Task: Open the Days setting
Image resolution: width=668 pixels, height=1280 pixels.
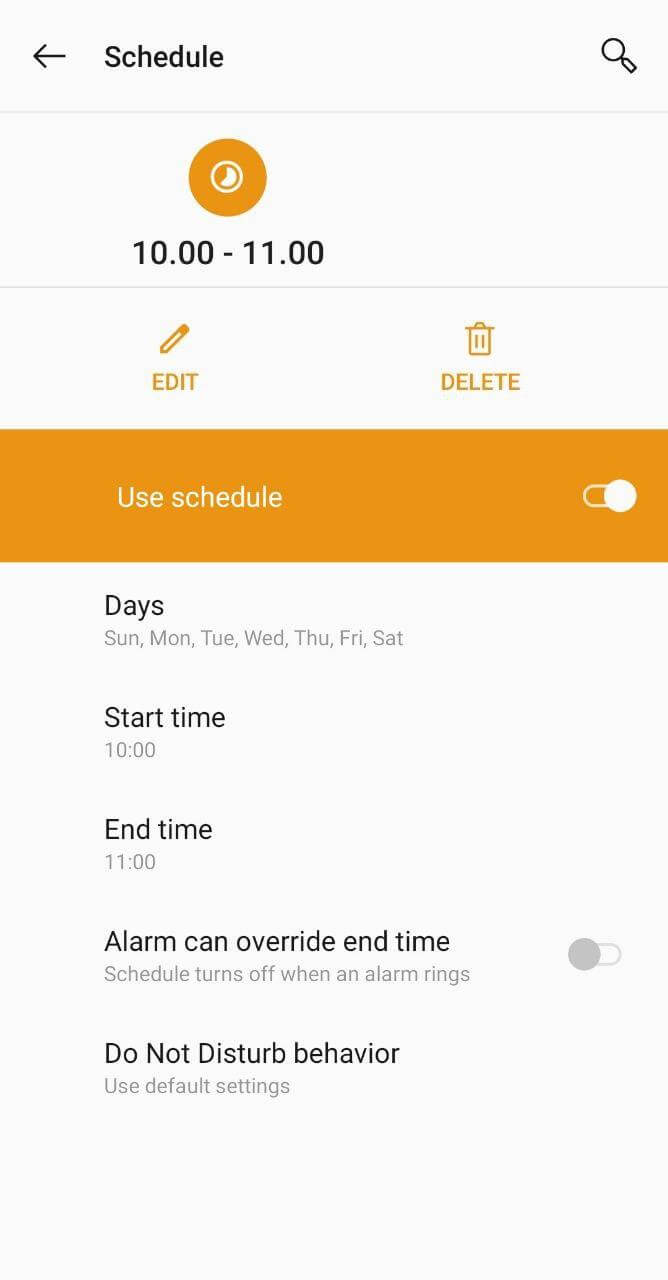Action: tap(334, 620)
